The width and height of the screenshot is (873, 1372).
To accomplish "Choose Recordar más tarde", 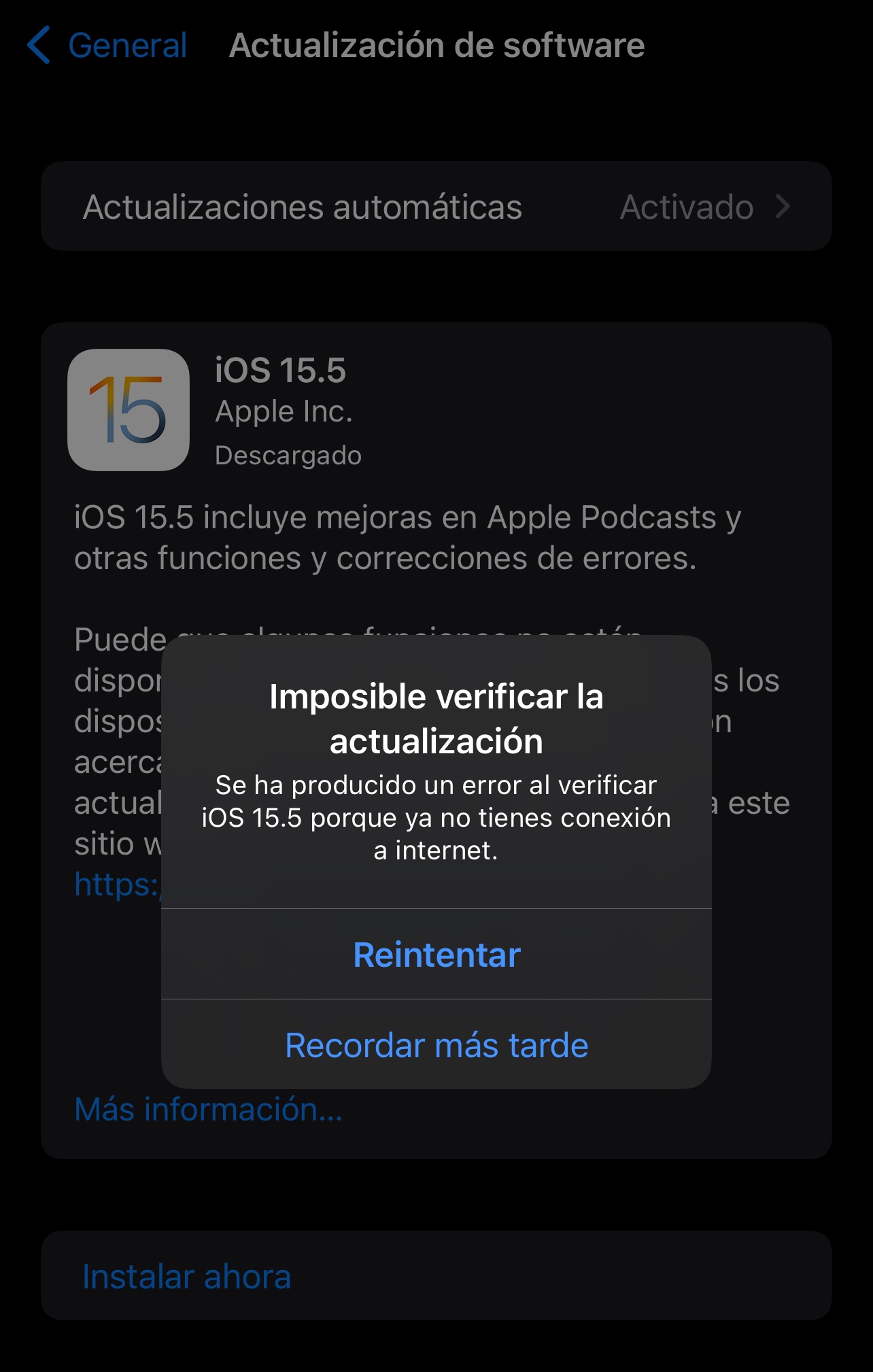I will [x=437, y=1045].
